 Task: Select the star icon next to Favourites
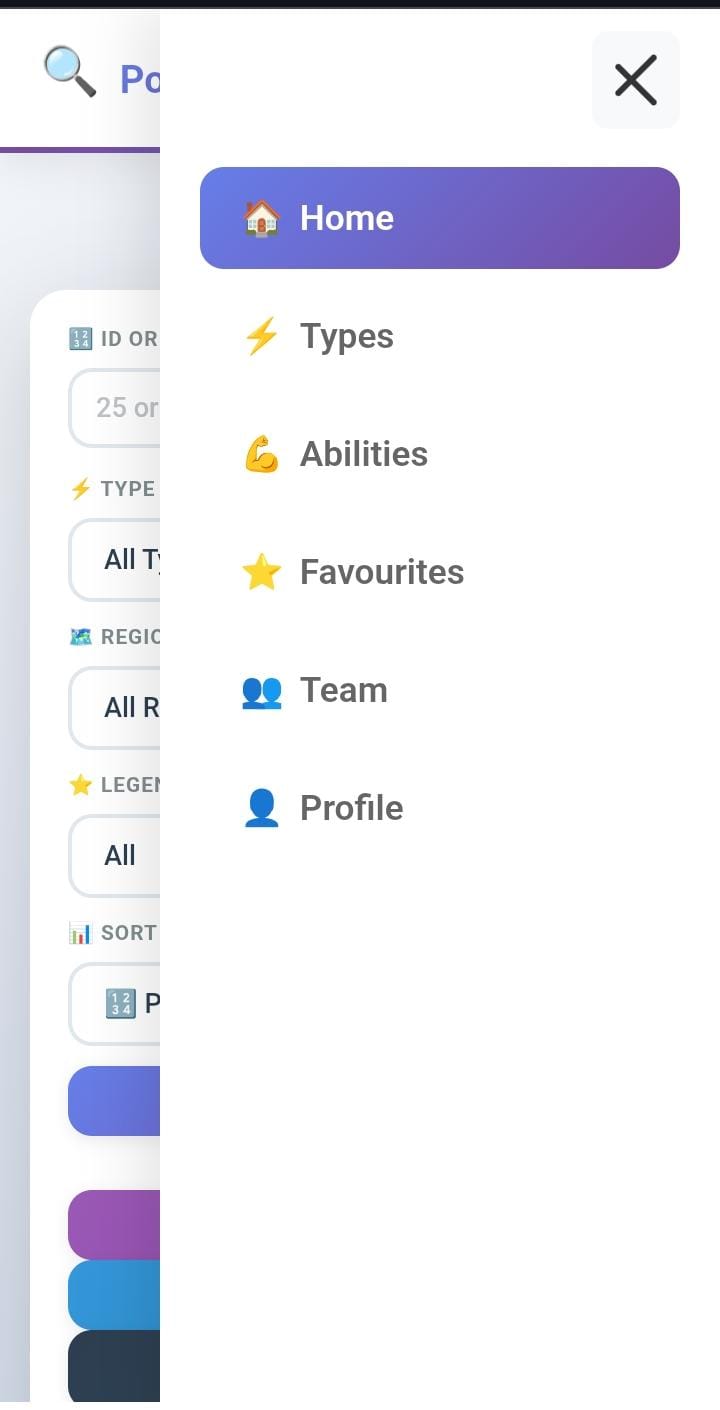(260, 571)
